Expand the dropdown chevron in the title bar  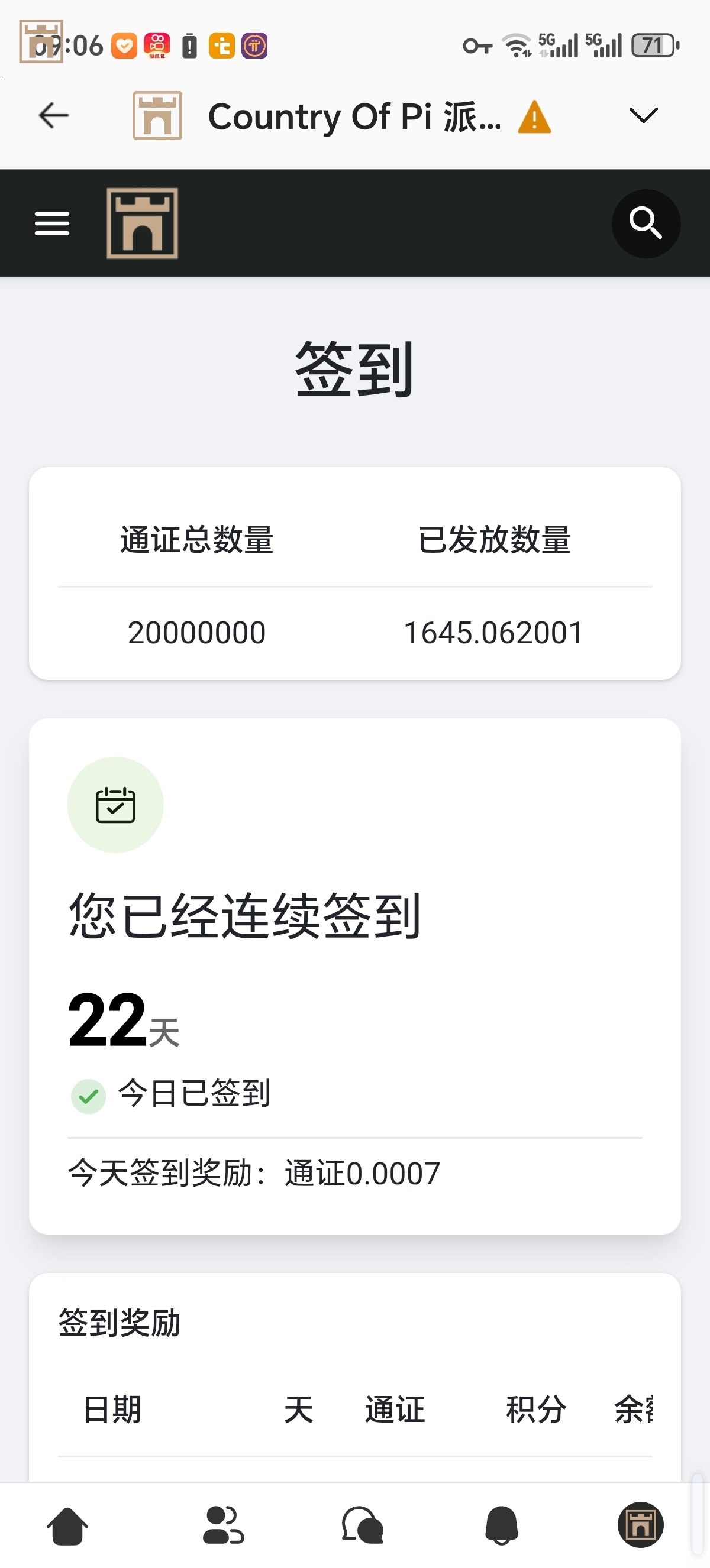[643, 116]
